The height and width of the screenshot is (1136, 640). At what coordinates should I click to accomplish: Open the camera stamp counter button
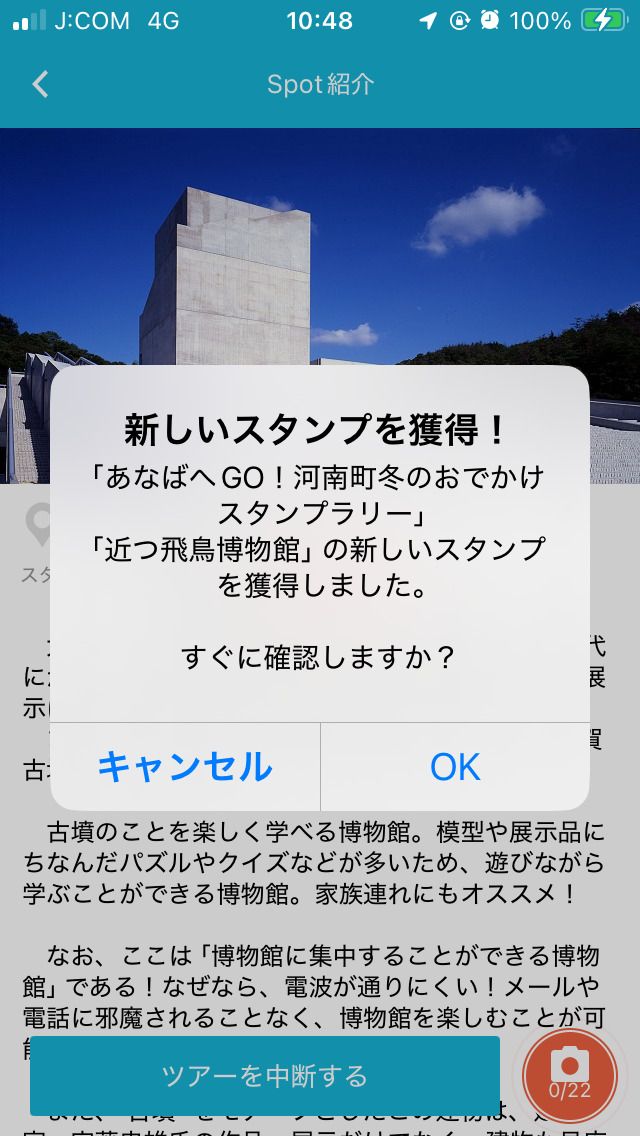pyautogui.click(x=570, y=1075)
